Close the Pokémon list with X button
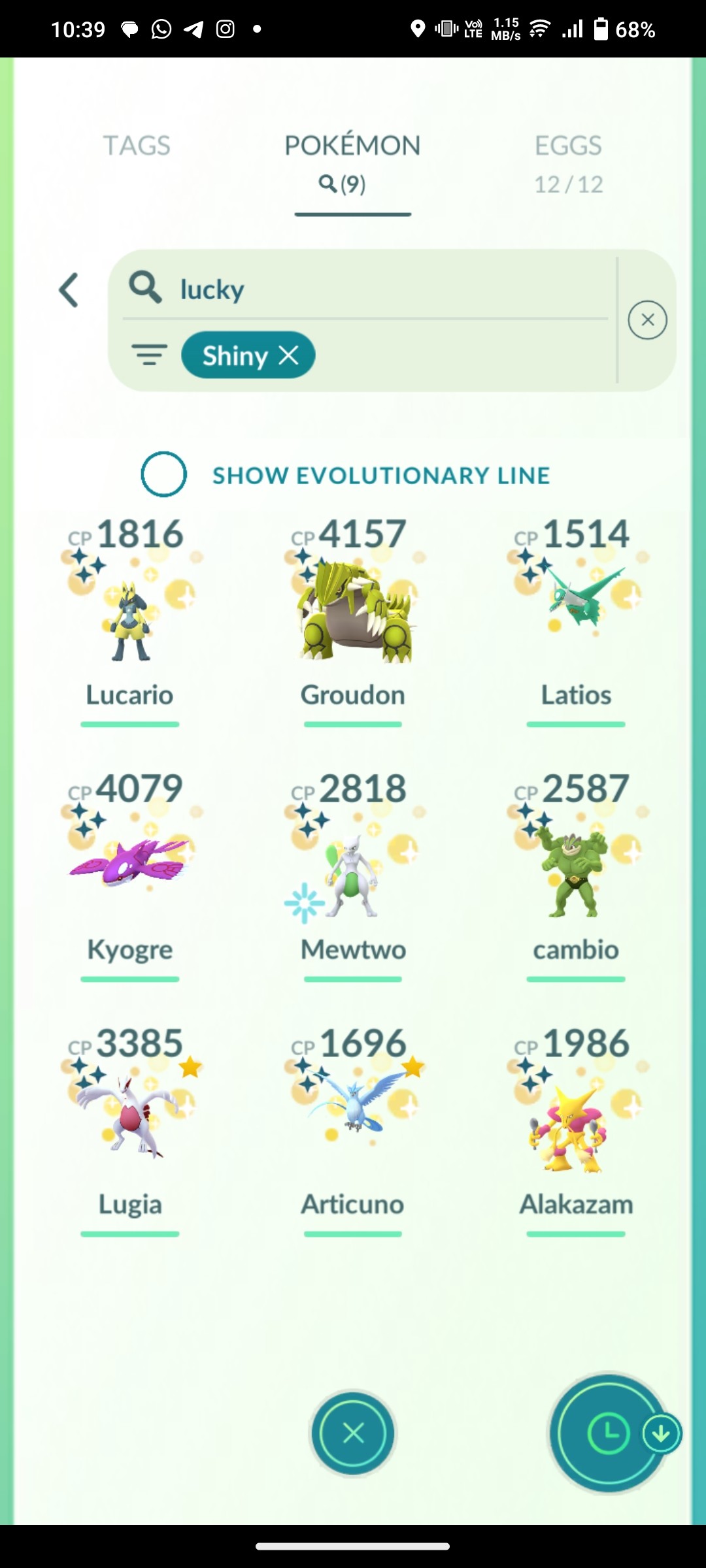Image resolution: width=706 pixels, height=1568 pixels. (353, 1433)
